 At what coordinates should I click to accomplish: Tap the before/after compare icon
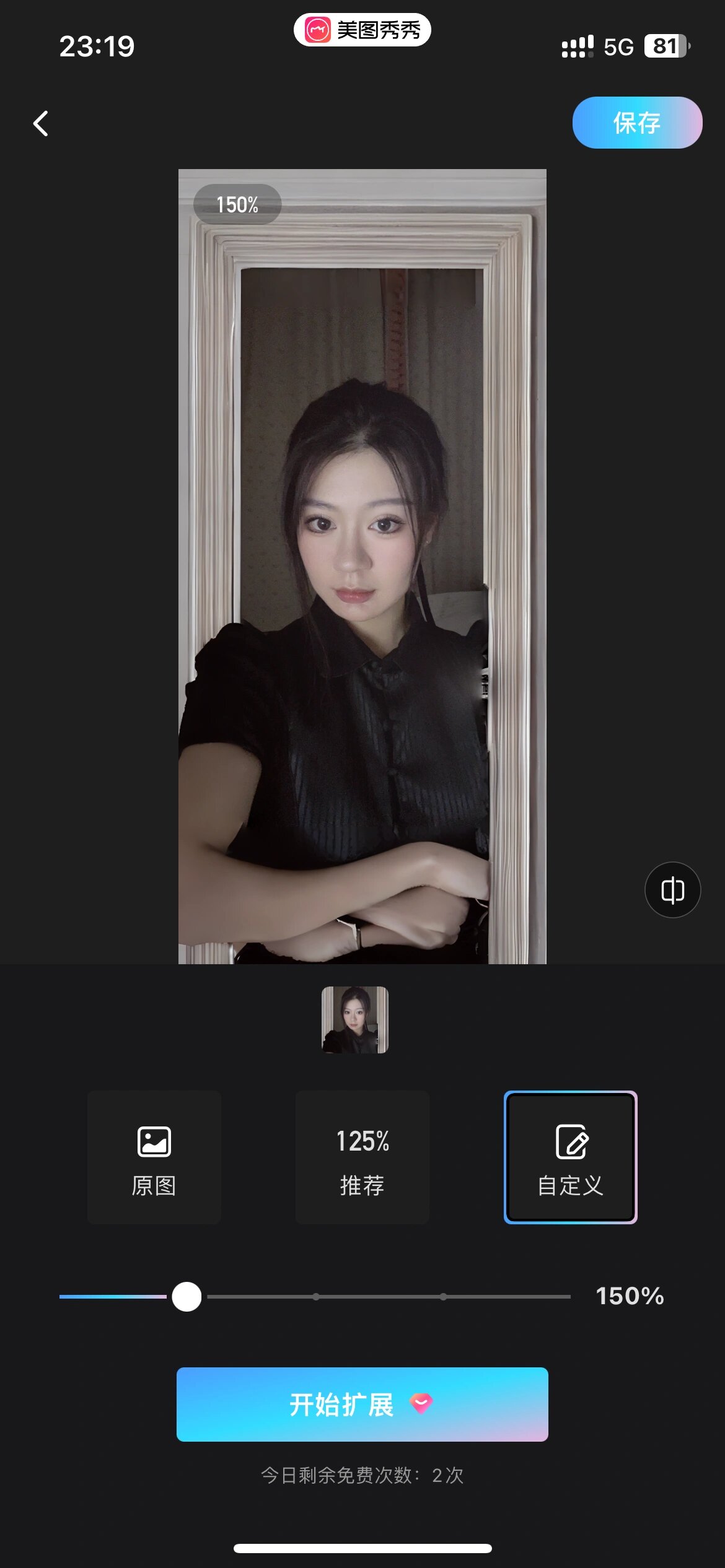[672, 890]
